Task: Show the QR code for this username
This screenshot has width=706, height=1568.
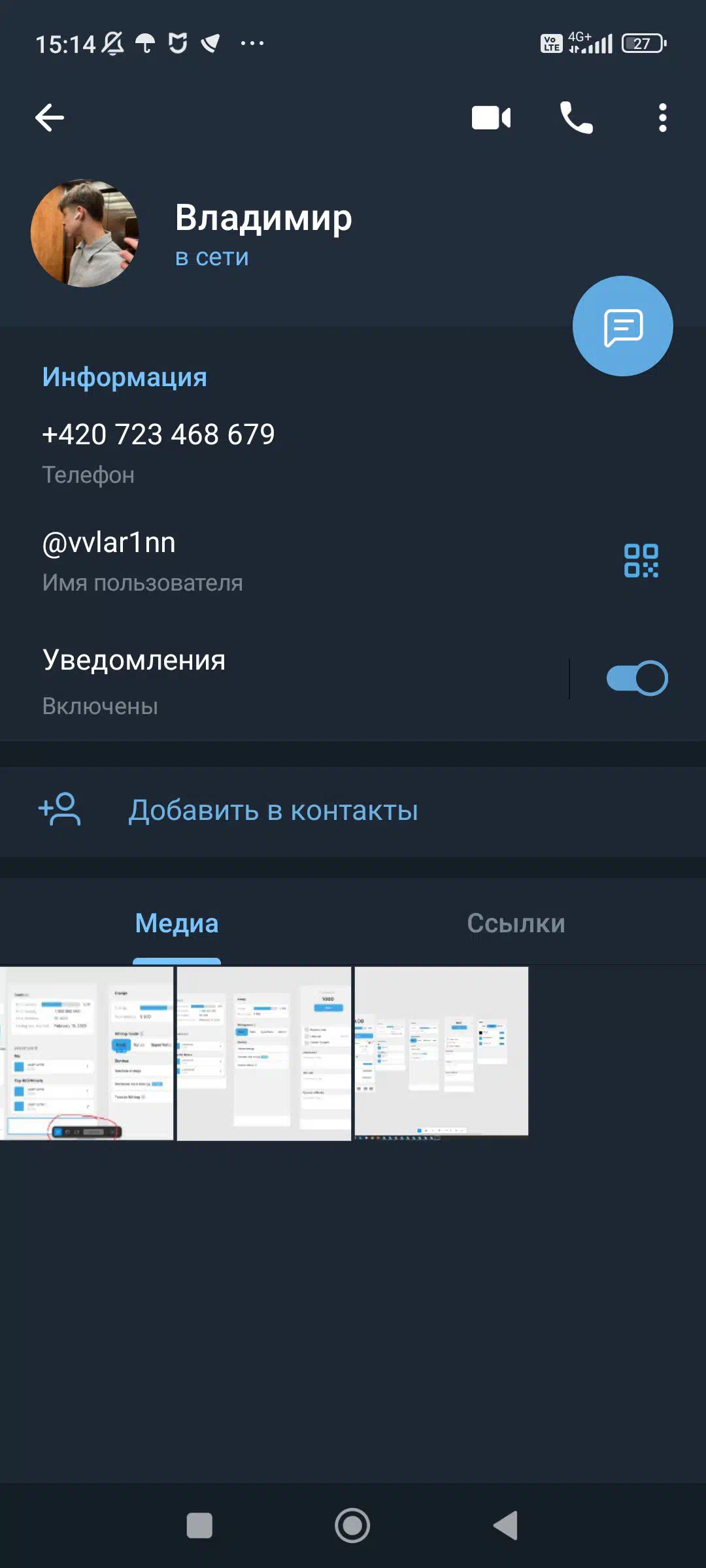Action: pos(641,561)
